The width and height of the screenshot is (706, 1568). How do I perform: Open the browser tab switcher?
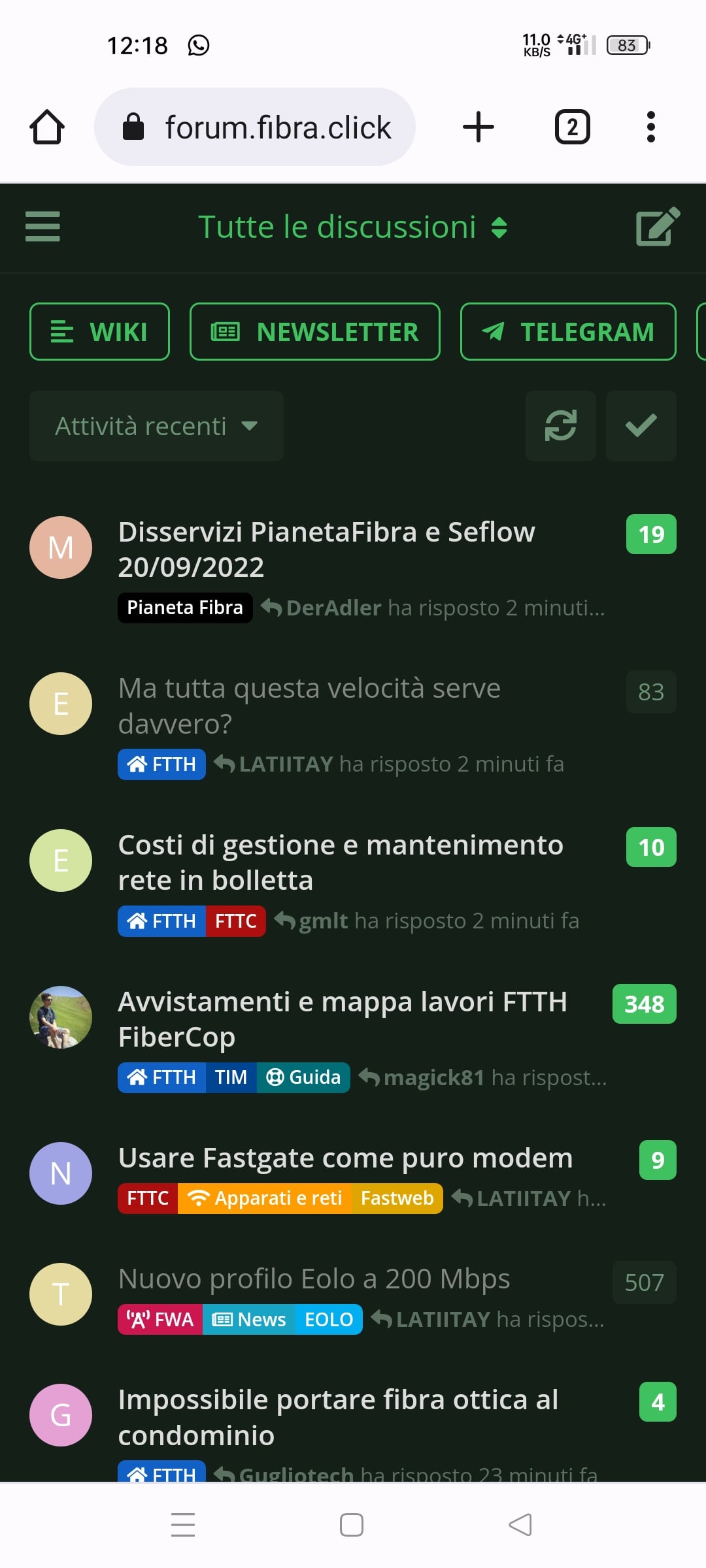572,127
